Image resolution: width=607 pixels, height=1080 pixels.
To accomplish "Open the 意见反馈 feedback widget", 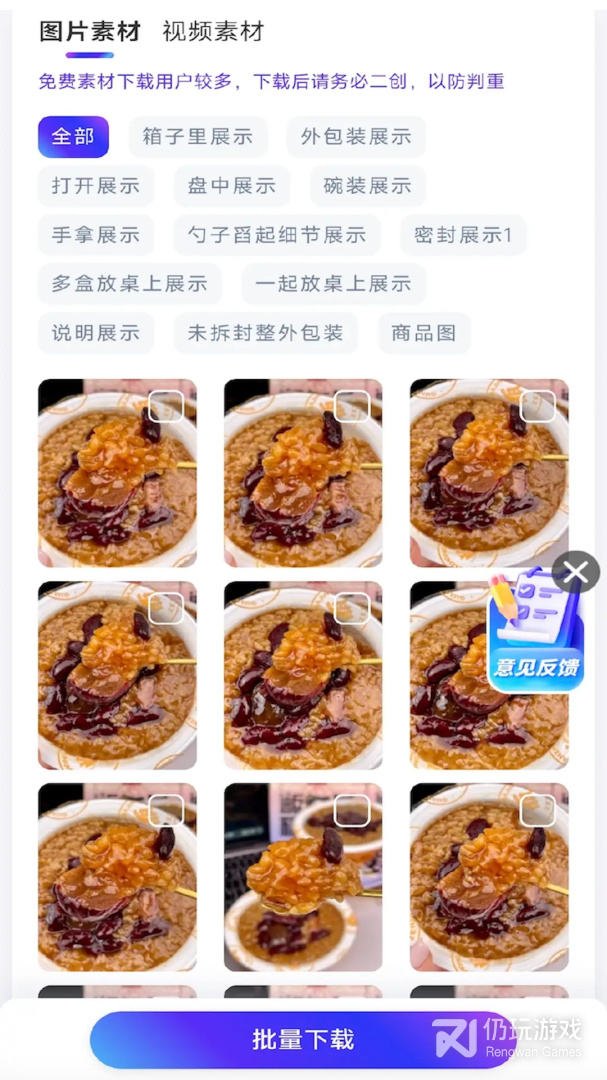I will click(x=535, y=634).
